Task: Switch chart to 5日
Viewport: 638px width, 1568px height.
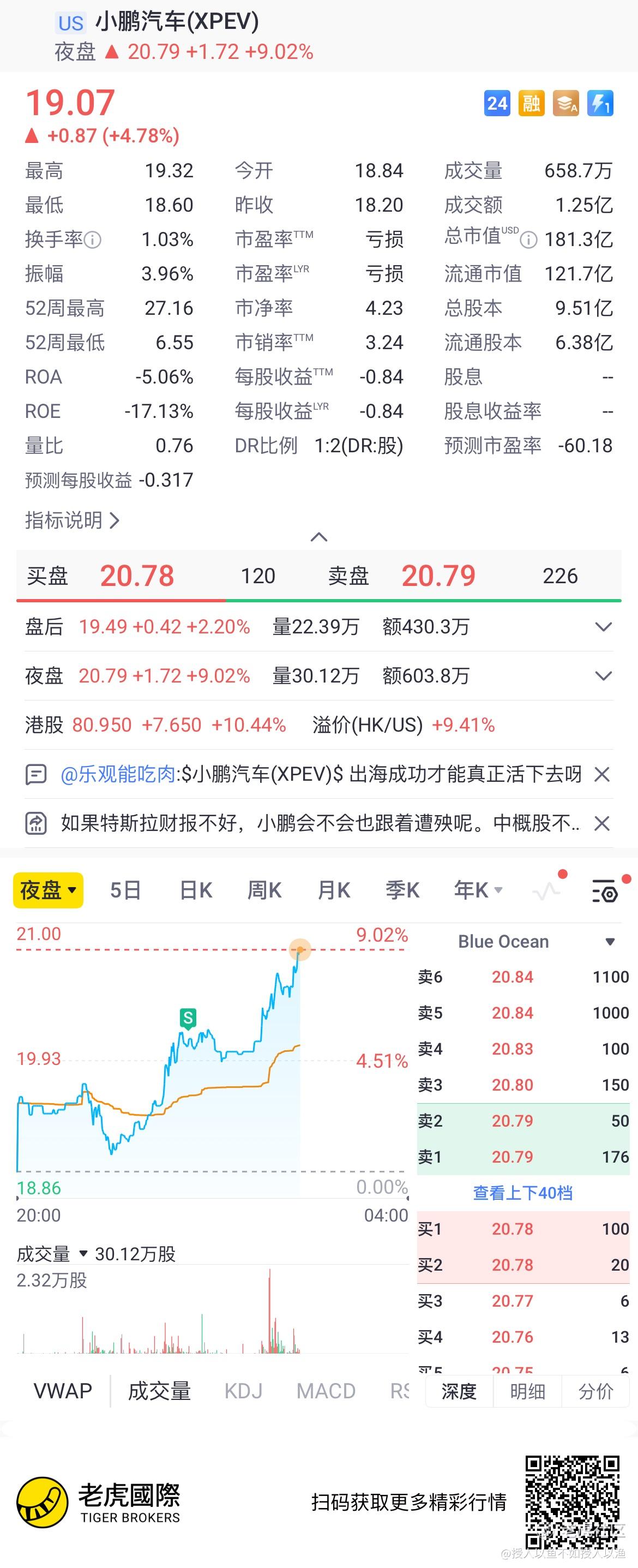Action: pos(125,890)
